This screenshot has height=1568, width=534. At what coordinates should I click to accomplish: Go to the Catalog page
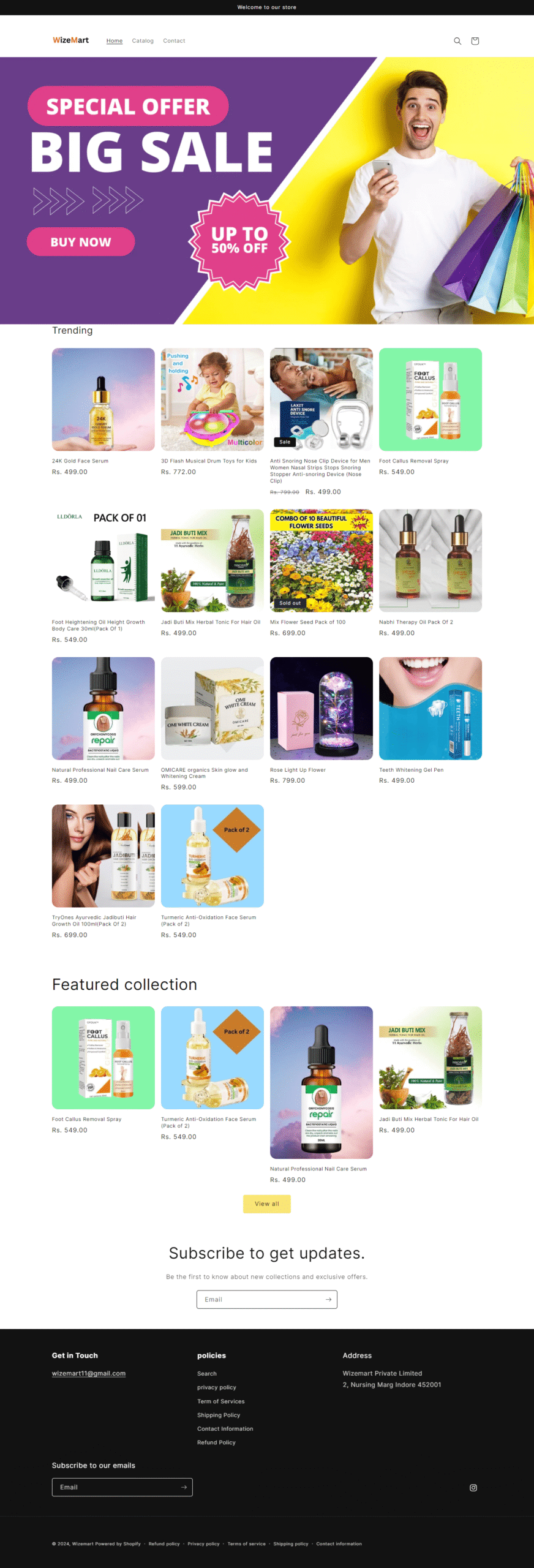click(x=143, y=41)
